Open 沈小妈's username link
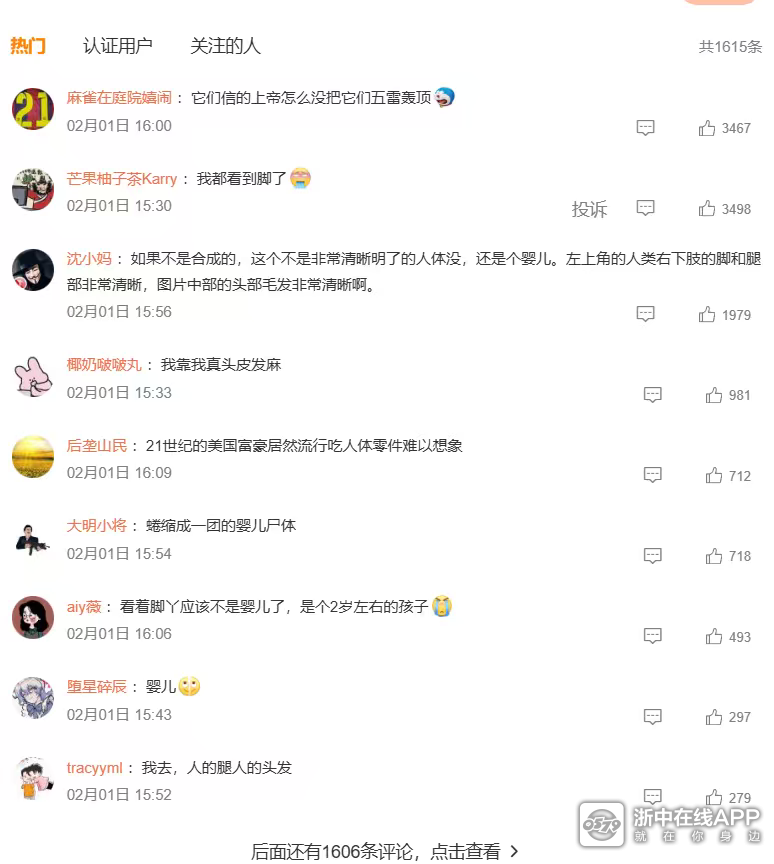This screenshot has width=774, height=864. (89, 257)
